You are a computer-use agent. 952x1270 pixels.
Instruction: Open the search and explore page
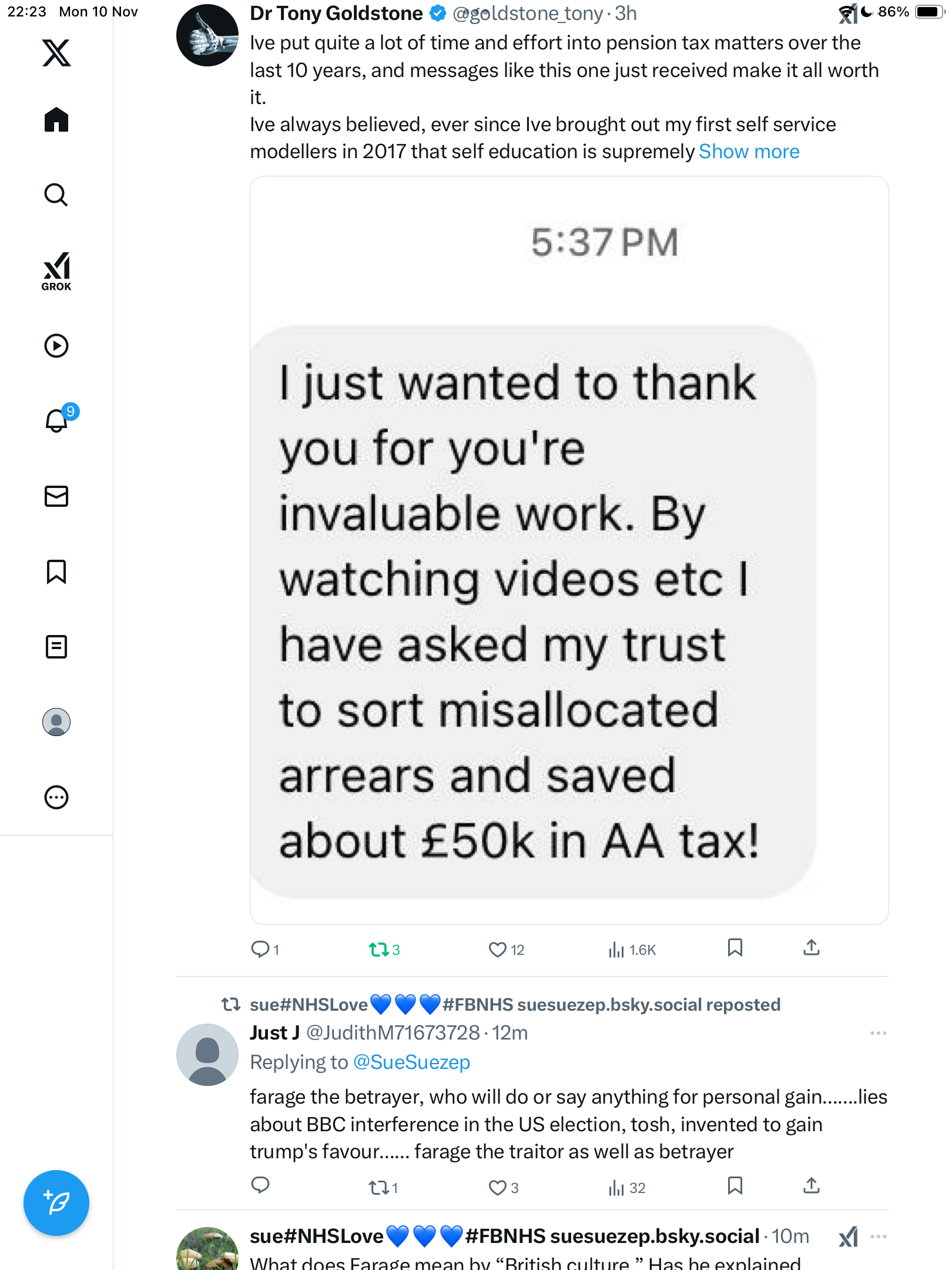[56, 195]
